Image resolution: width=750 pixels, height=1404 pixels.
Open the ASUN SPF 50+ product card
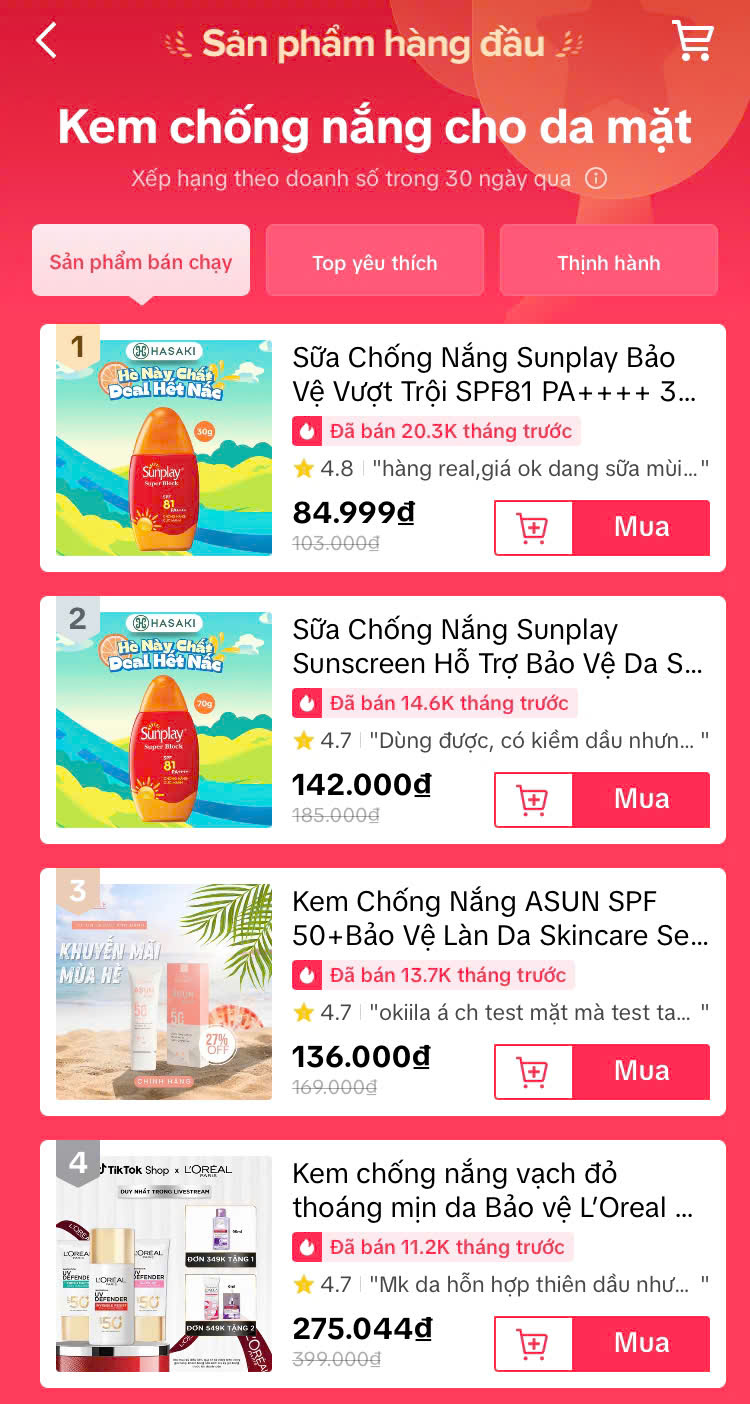383,992
